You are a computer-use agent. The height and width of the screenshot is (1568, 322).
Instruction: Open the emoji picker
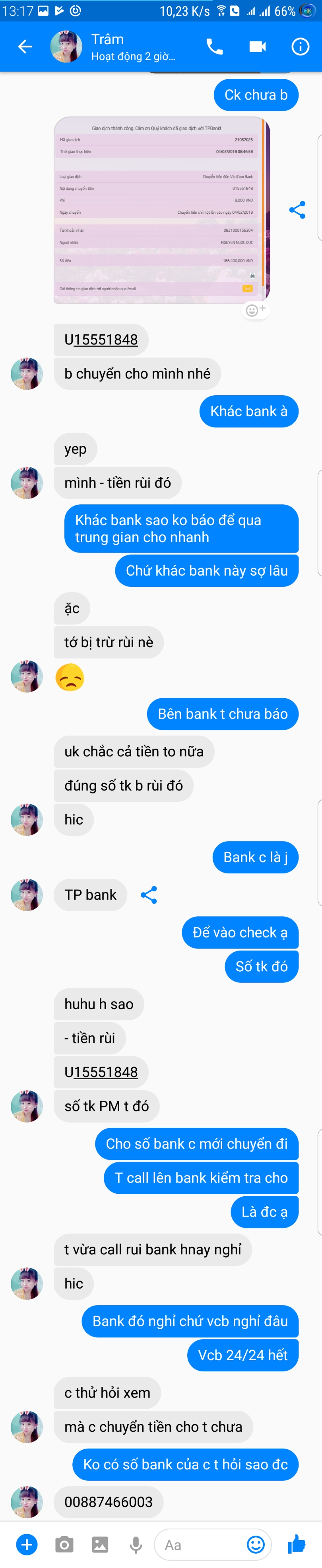point(256,1544)
